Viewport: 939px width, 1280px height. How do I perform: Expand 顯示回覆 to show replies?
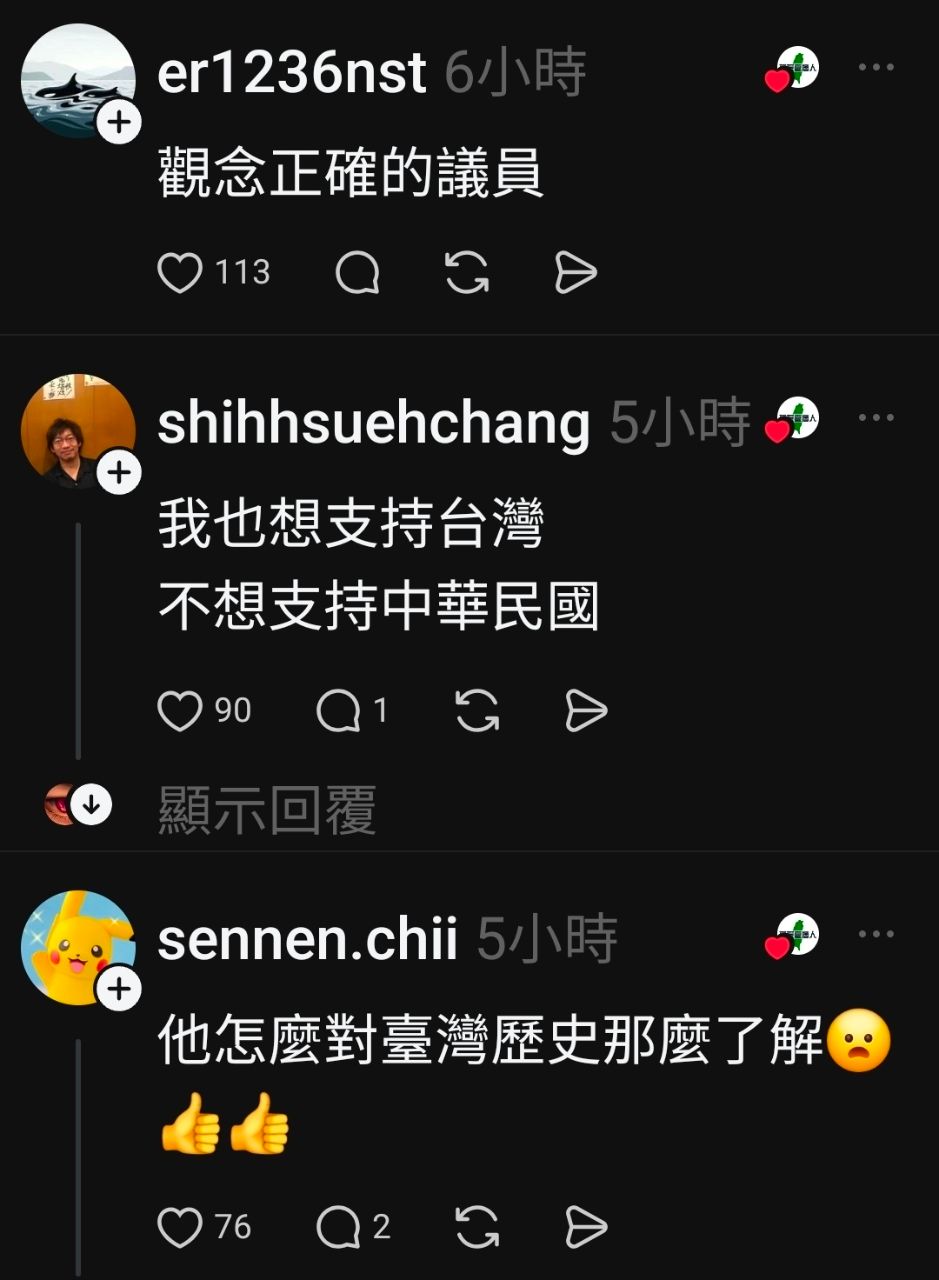[x=266, y=809]
